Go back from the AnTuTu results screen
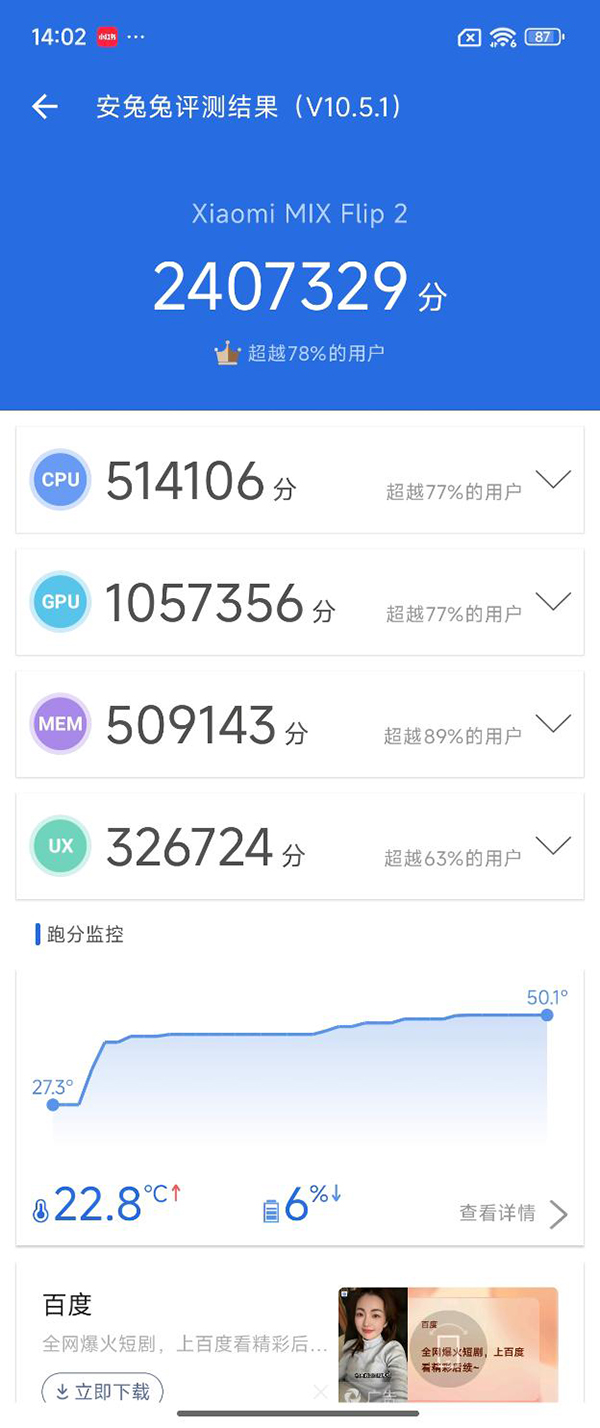 click(45, 107)
